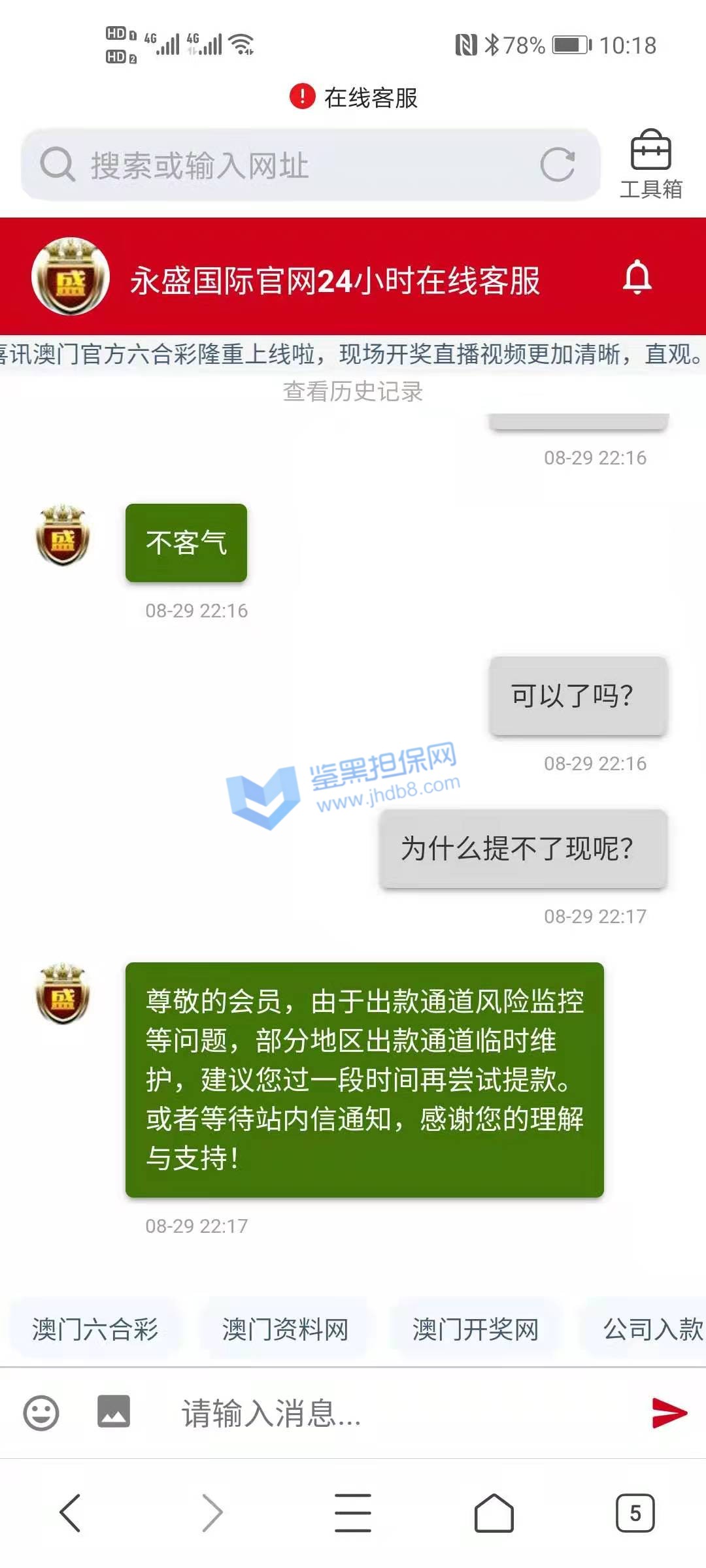706x1568 pixels.
Task: Open the emoji picker
Action: pos(41,1413)
